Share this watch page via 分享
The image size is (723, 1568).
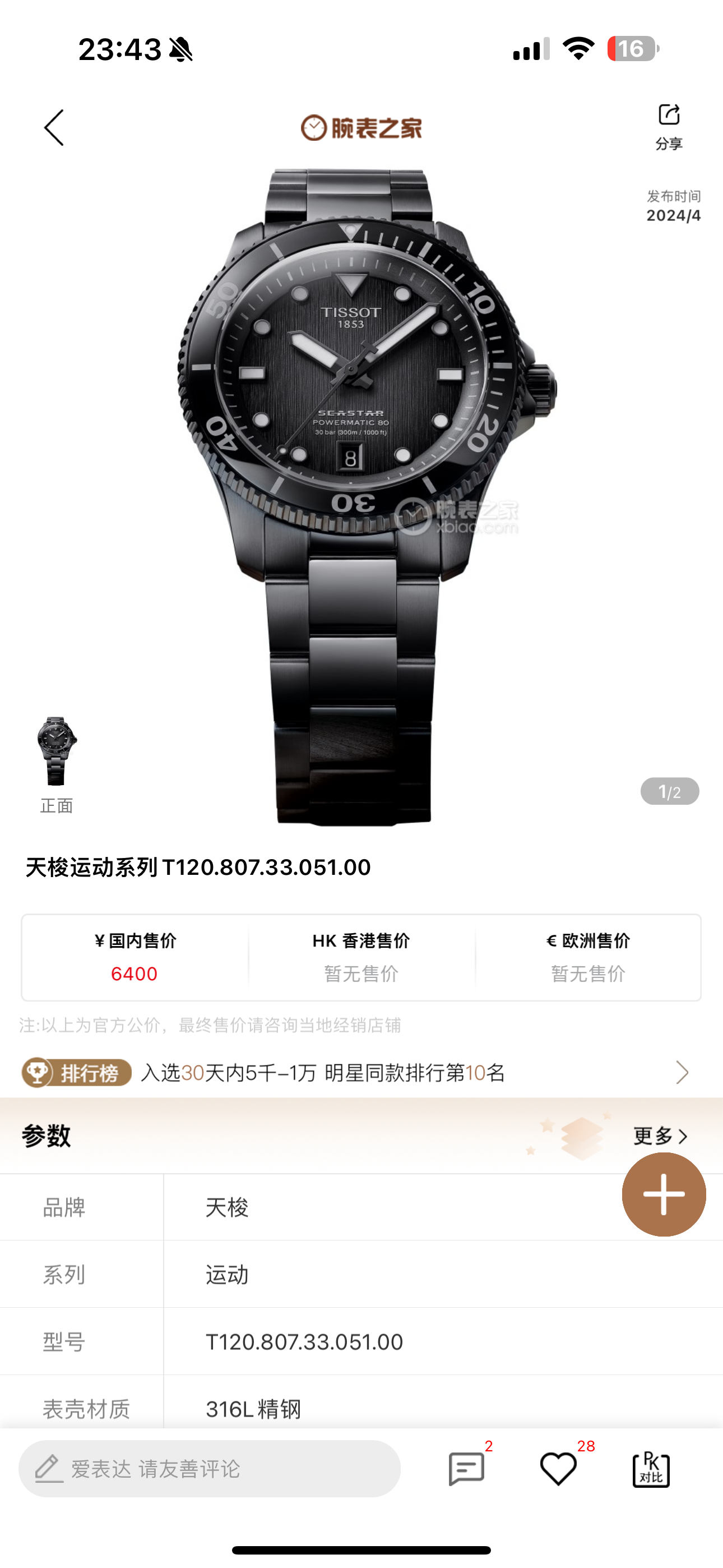coord(668,126)
